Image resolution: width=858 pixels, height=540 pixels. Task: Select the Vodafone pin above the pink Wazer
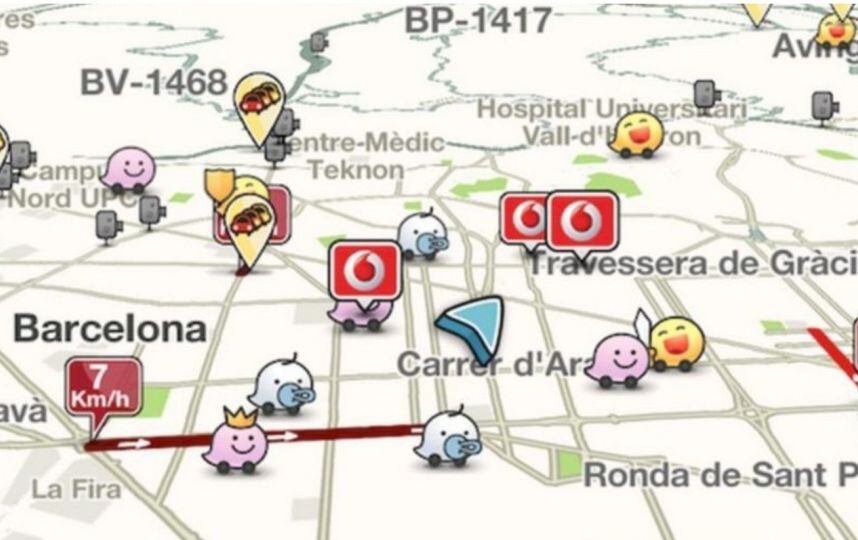[366, 270]
